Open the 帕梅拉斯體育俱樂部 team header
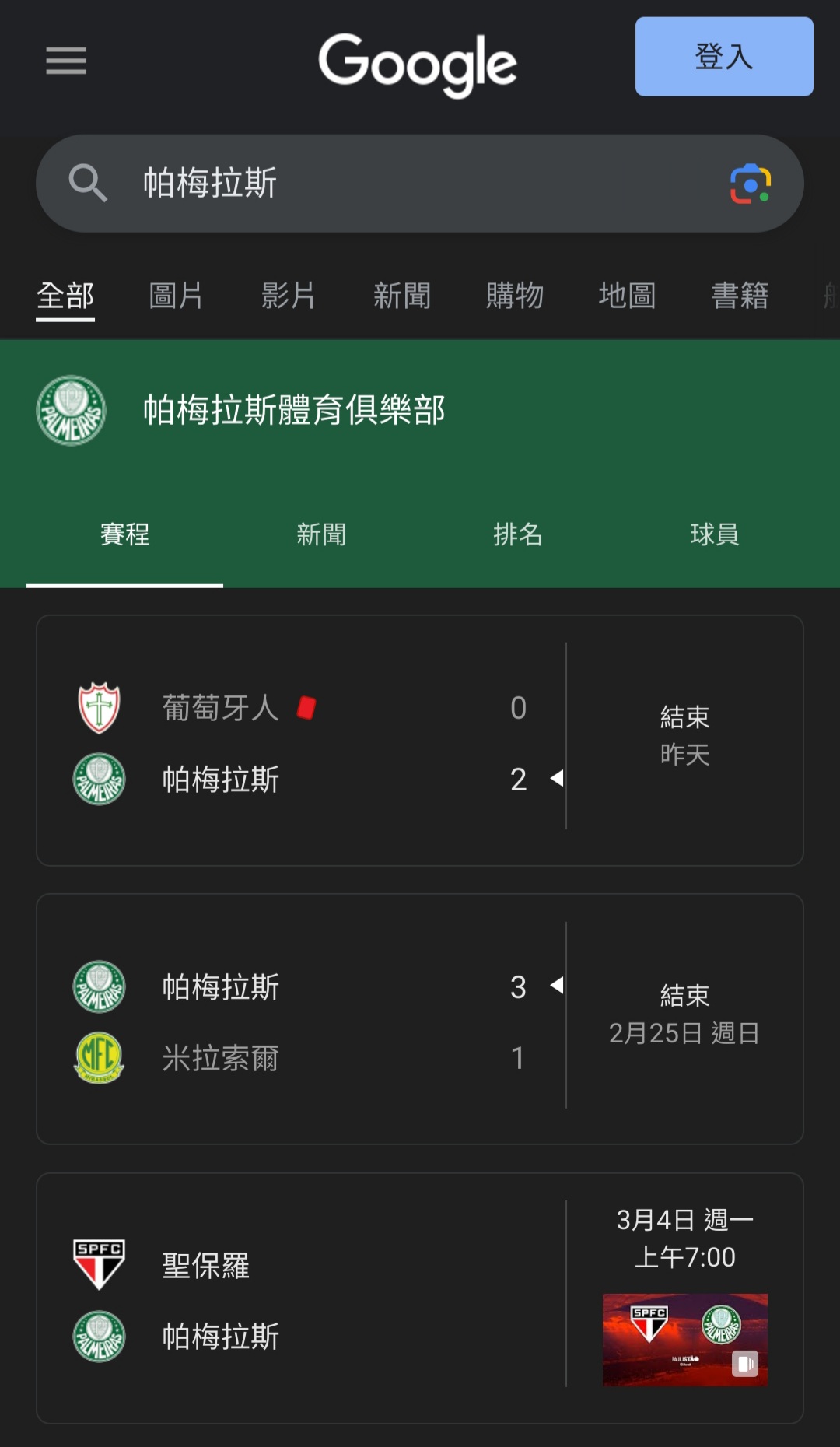This screenshot has width=840, height=1447. [294, 410]
